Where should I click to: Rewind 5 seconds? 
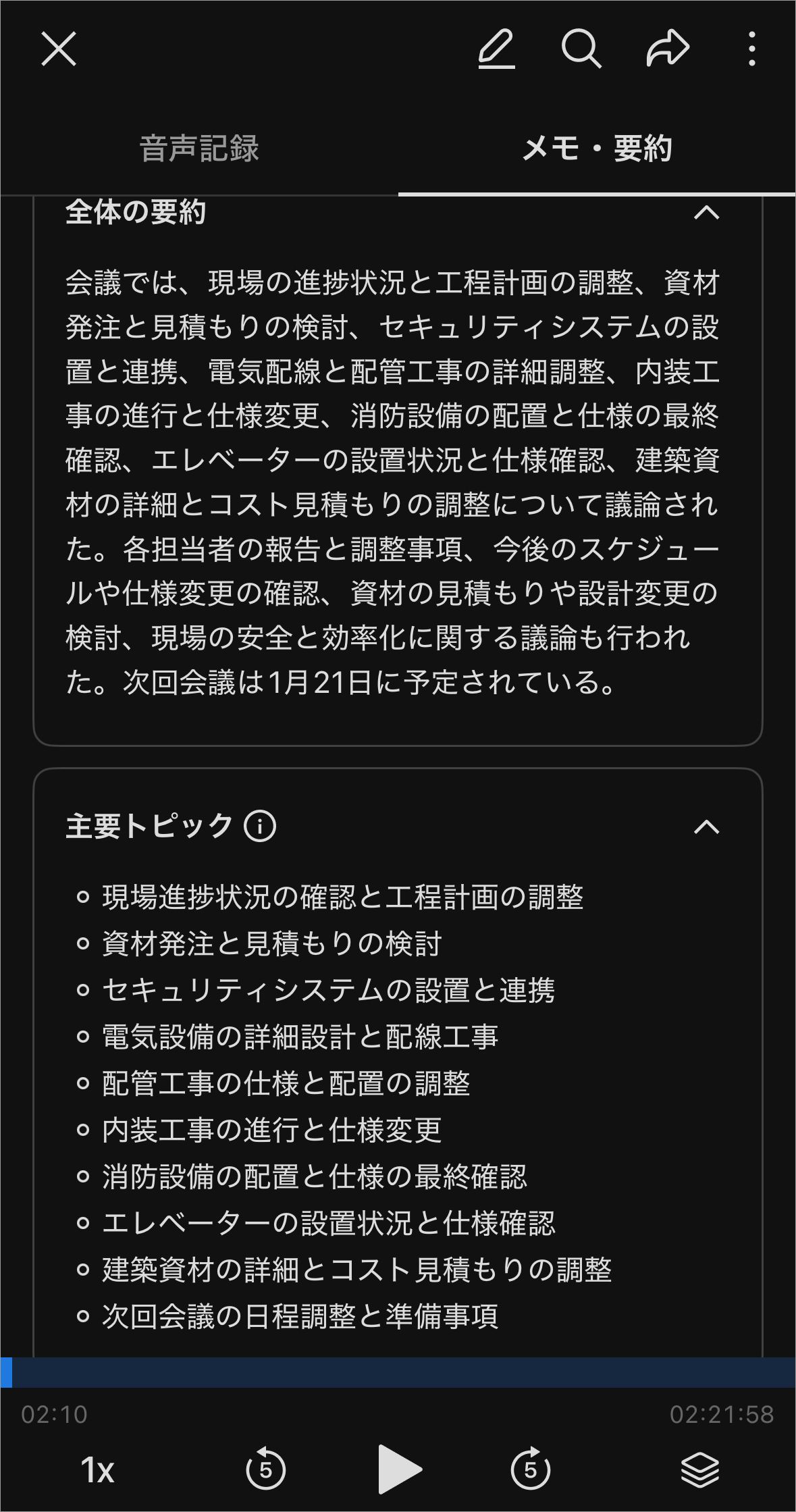[x=265, y=1469]
